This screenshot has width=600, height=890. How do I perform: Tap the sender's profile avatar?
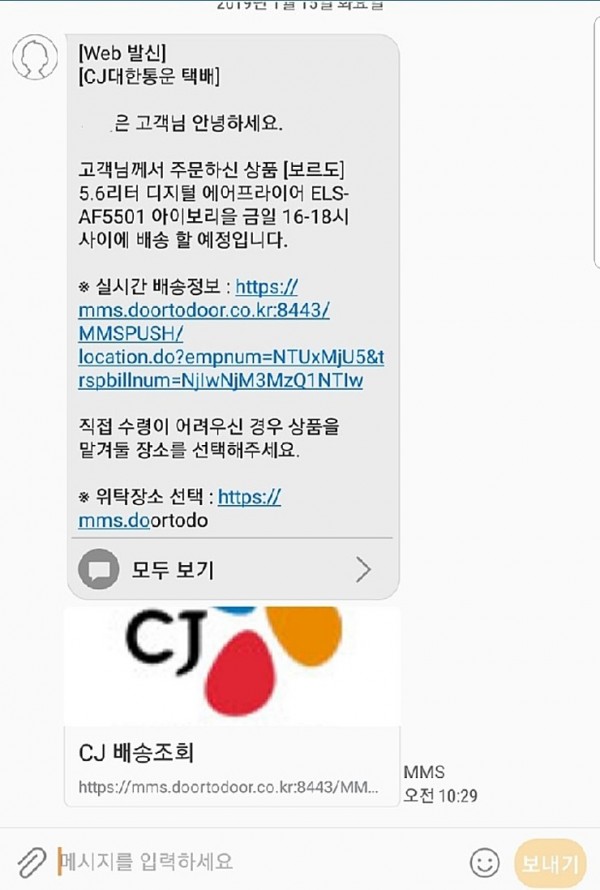(x=35, y=56)
